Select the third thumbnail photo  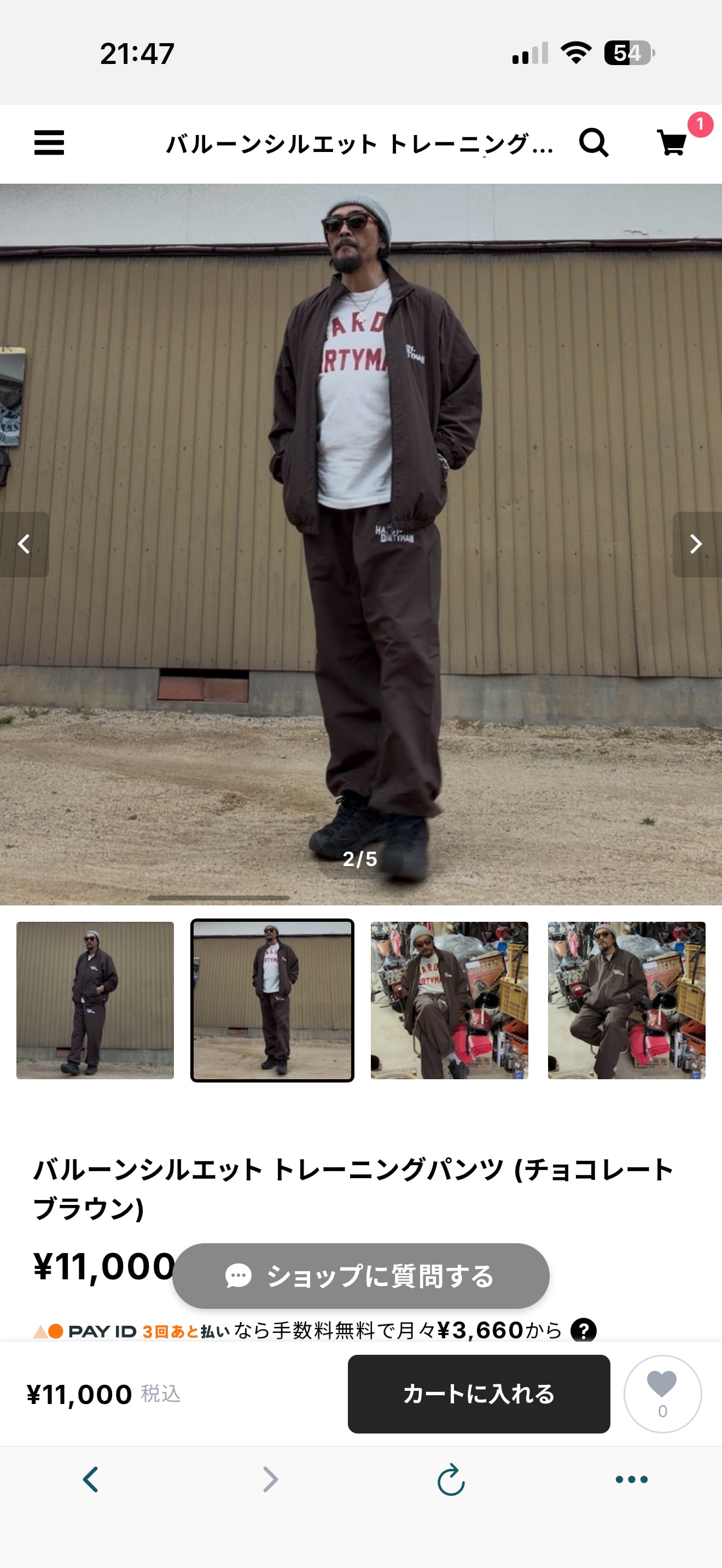449,1000
